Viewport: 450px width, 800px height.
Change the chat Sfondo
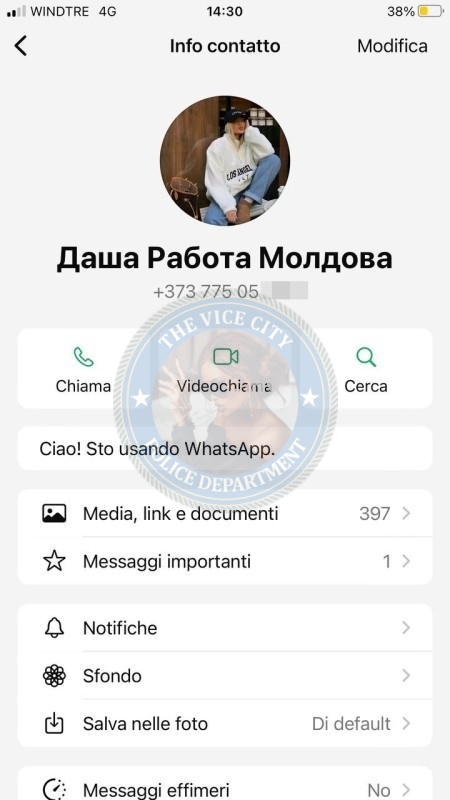coord(225,676)
